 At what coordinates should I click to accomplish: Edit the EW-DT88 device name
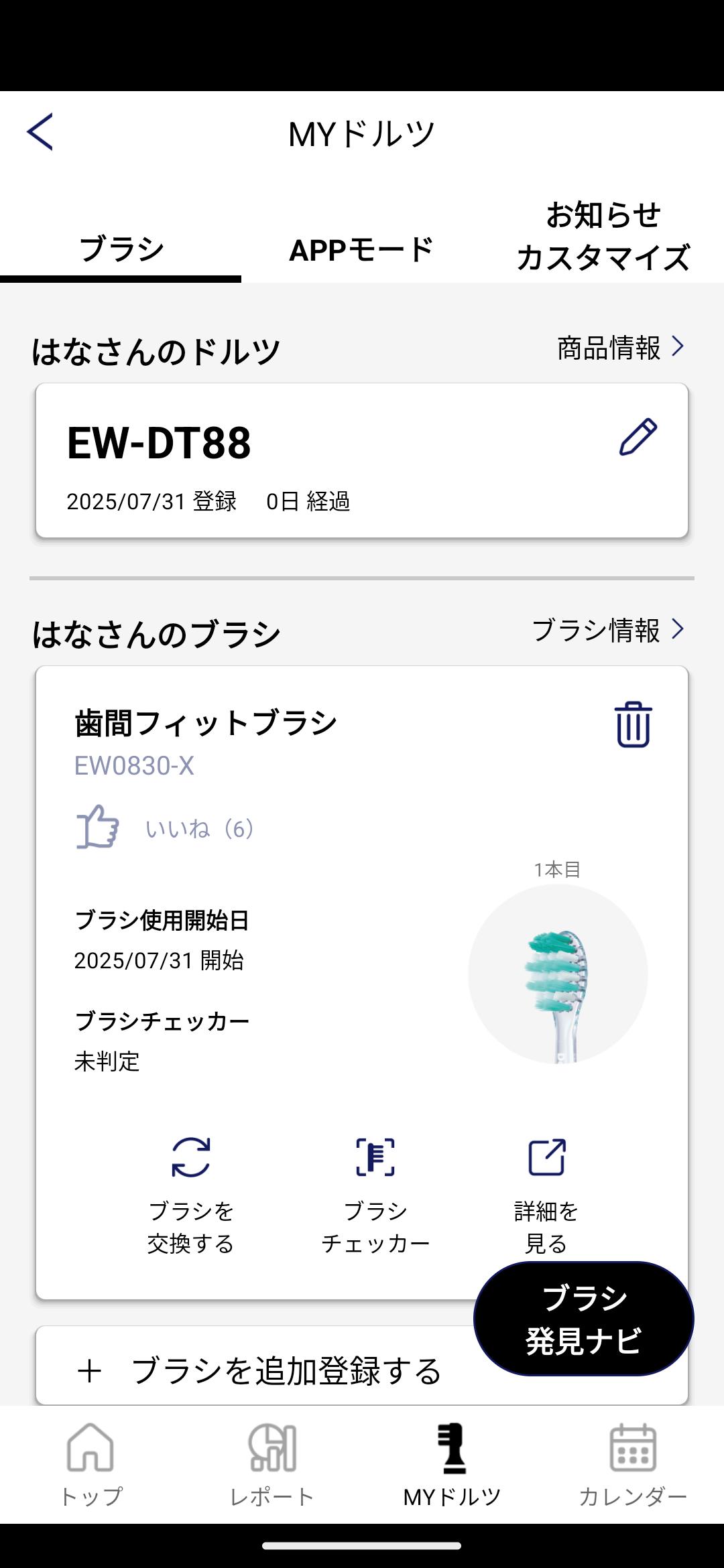coord(638,438)
